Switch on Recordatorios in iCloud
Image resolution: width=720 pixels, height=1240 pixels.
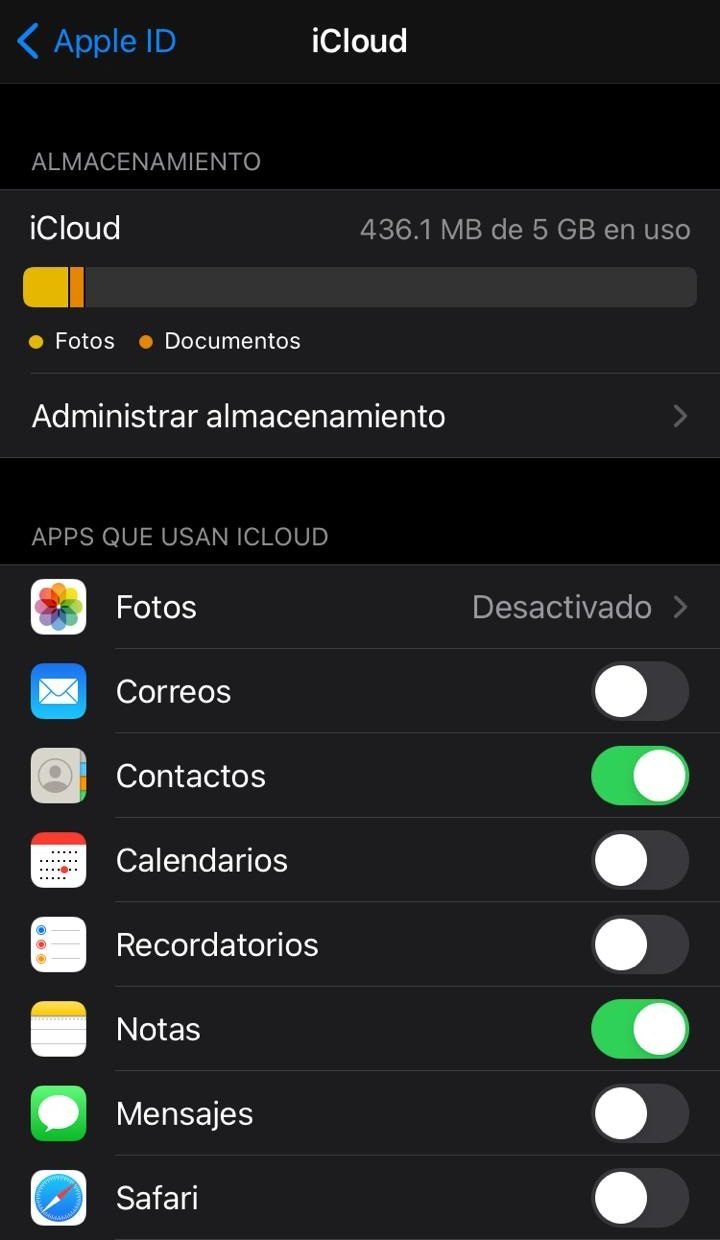[640, 945]
